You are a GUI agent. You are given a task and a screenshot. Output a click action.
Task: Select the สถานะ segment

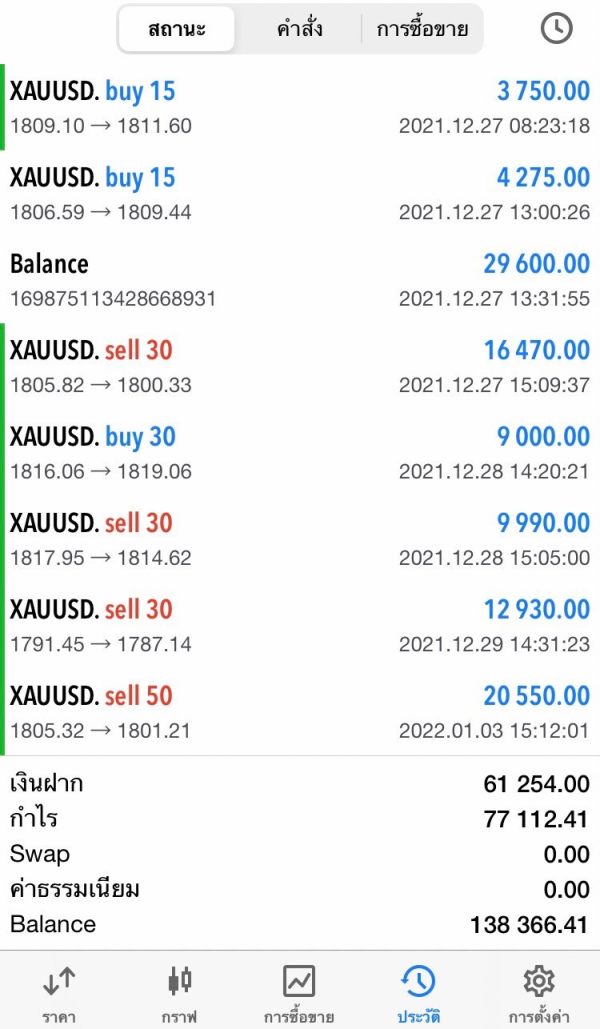point(177,29)
